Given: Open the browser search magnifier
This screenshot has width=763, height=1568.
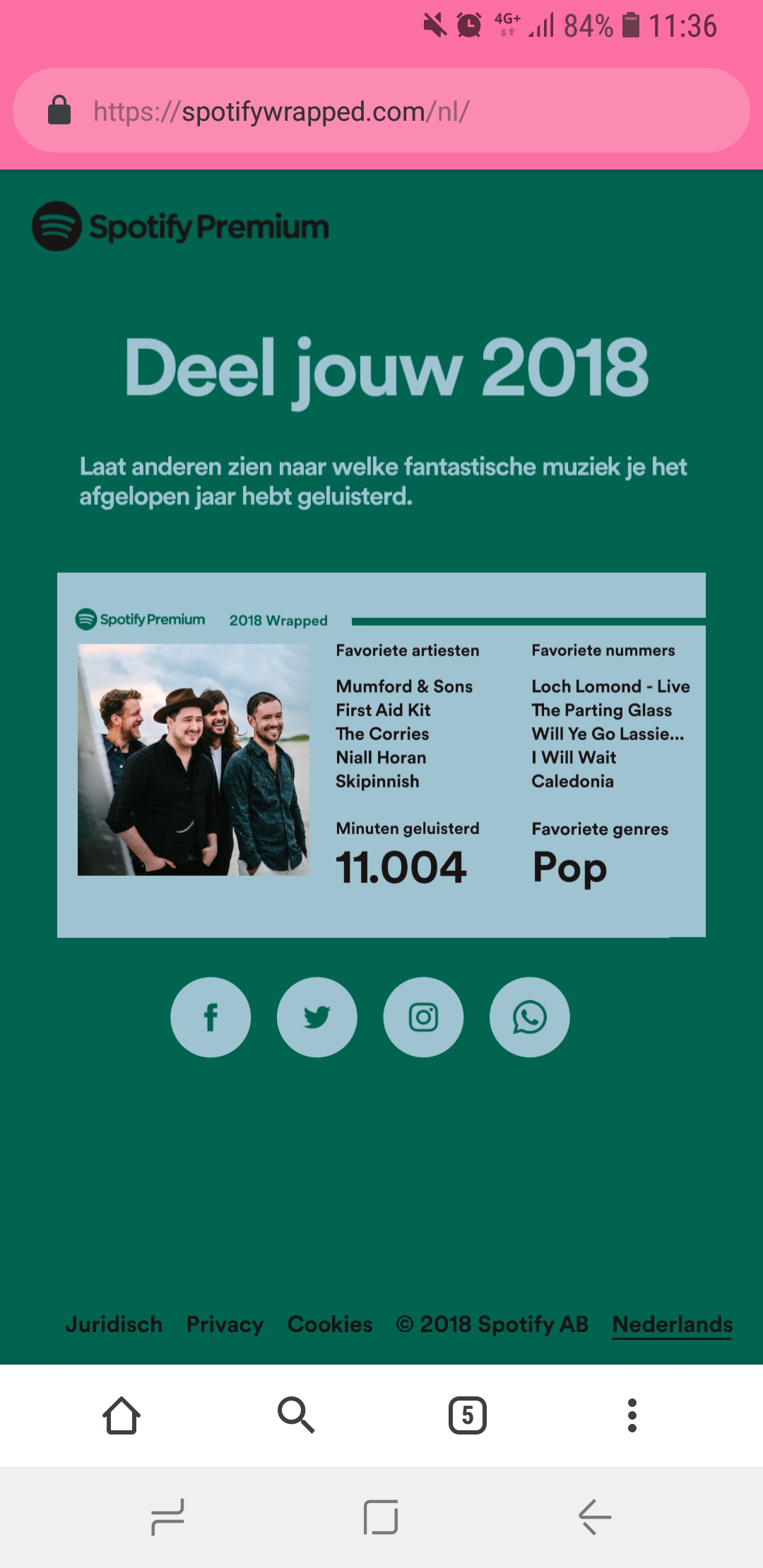Looking at the screenshot, I should click(x=296, y=1415).
